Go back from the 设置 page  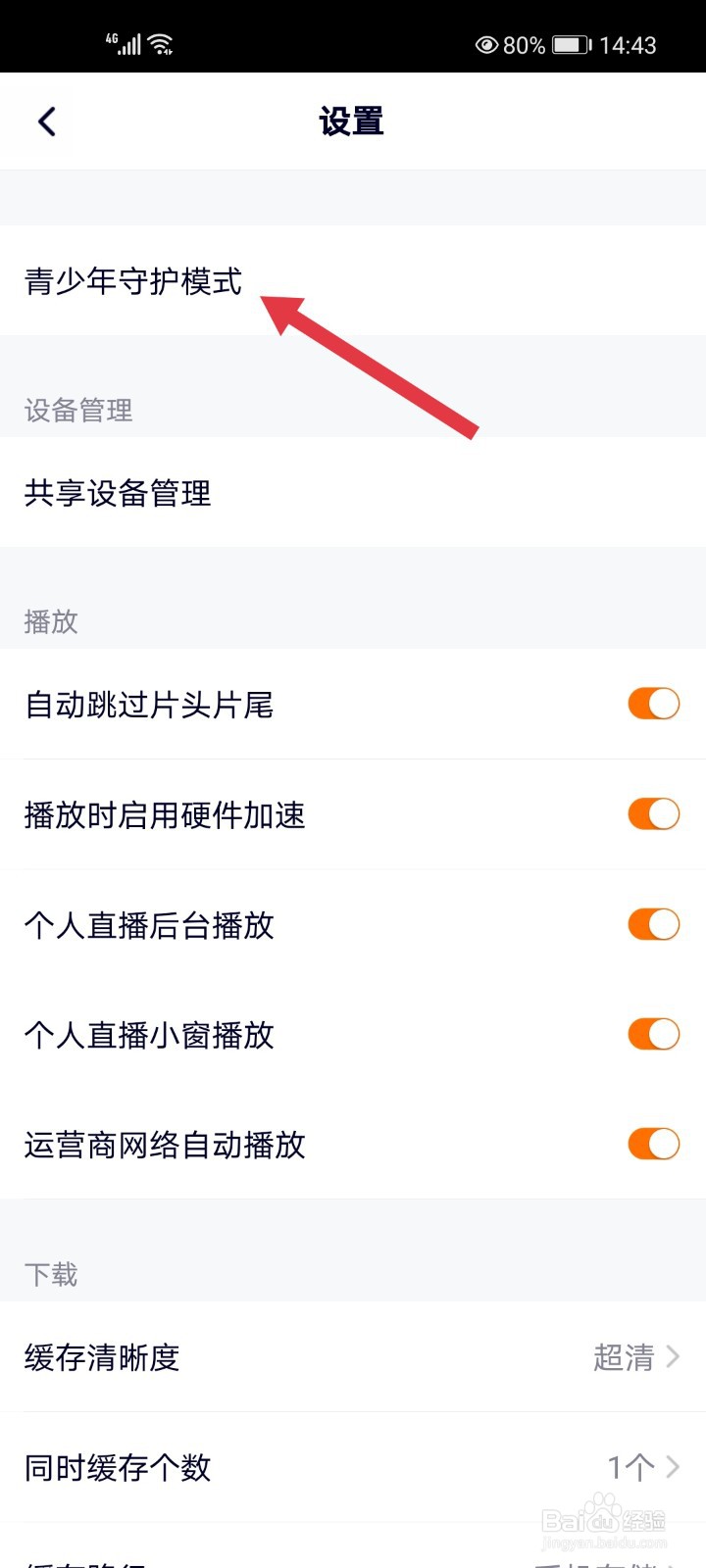click(46, 122)
